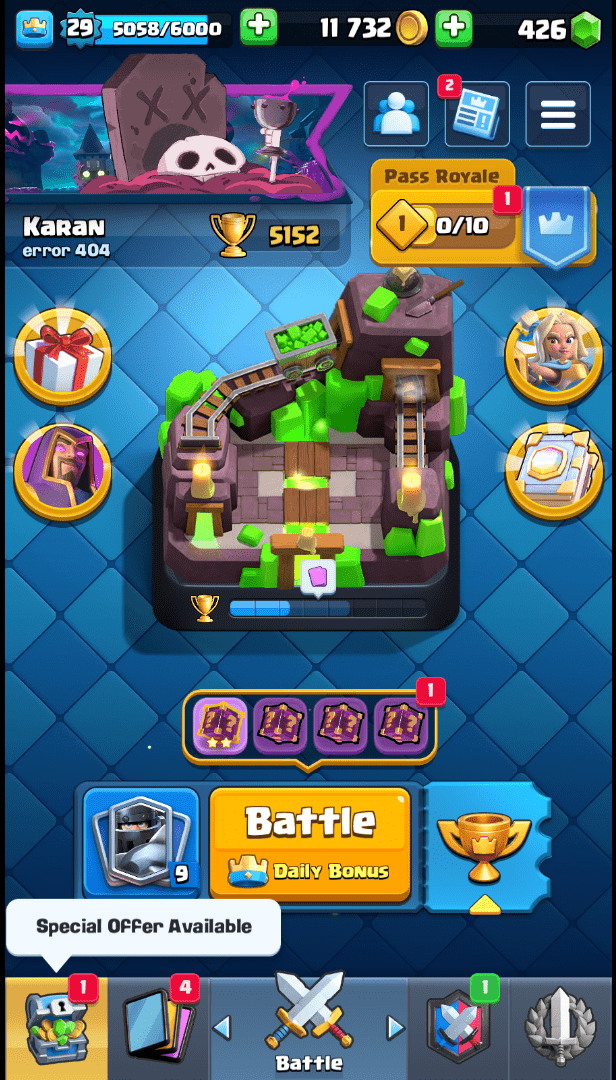
Task: Tap the green plus beside experience bar
Action: click(x=258, y=28)
